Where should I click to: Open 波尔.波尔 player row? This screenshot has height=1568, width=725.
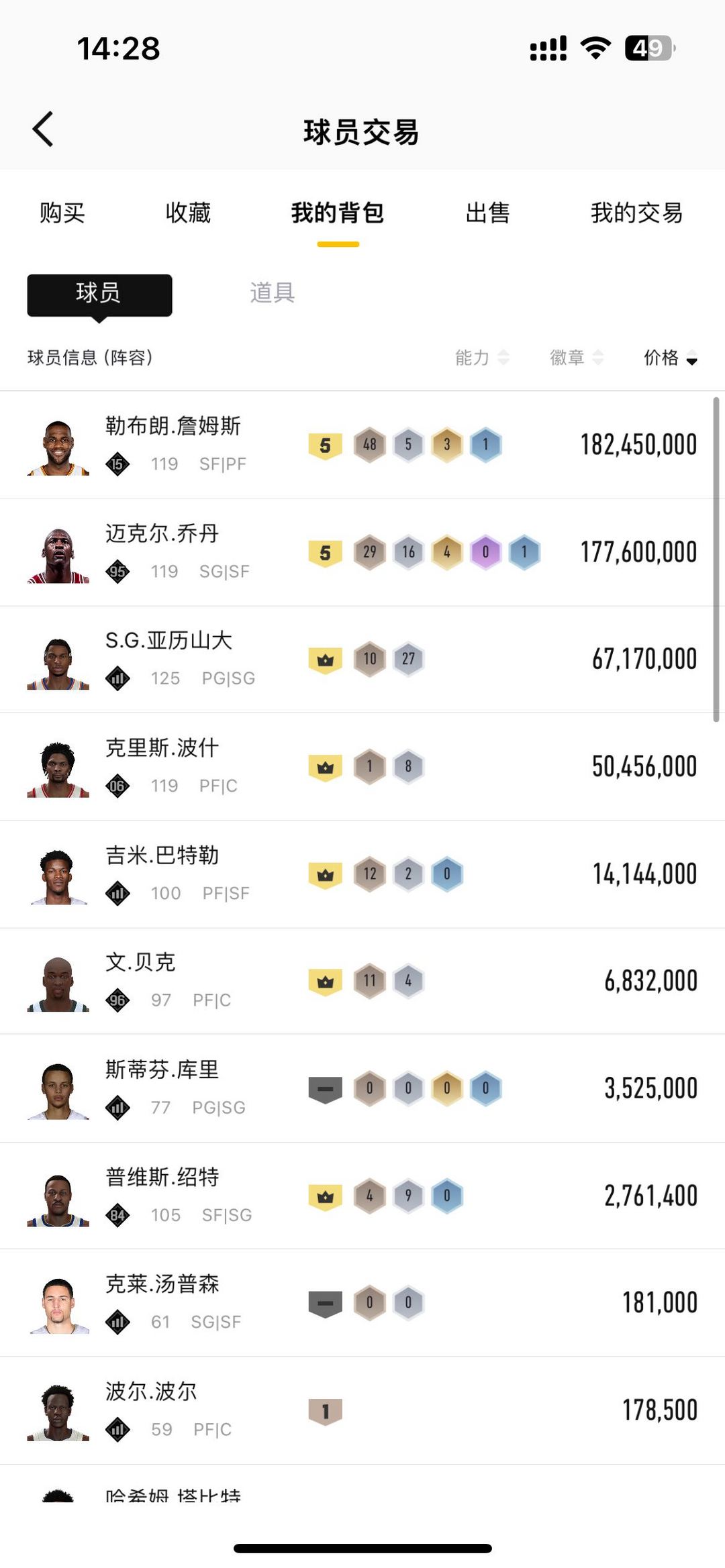click(x=362, y=1410)
